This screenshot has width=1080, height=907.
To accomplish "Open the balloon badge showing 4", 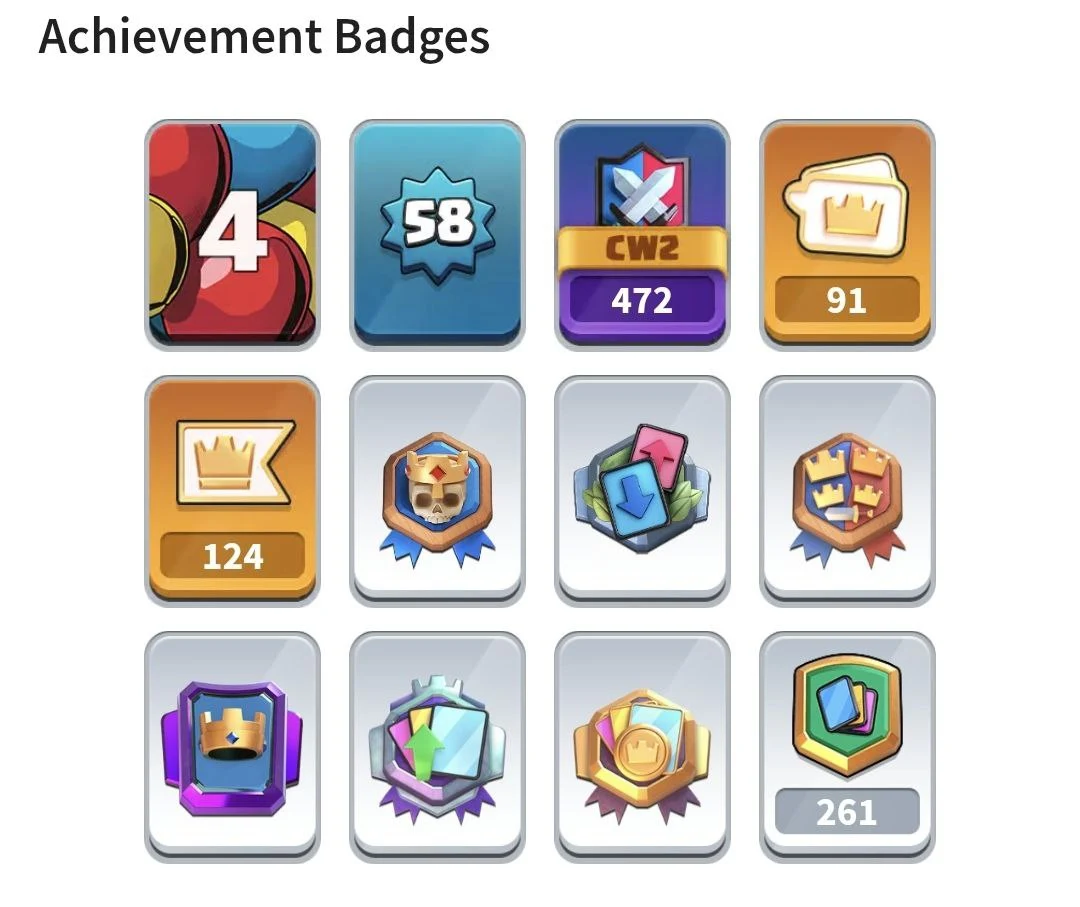I will point(232,234).
